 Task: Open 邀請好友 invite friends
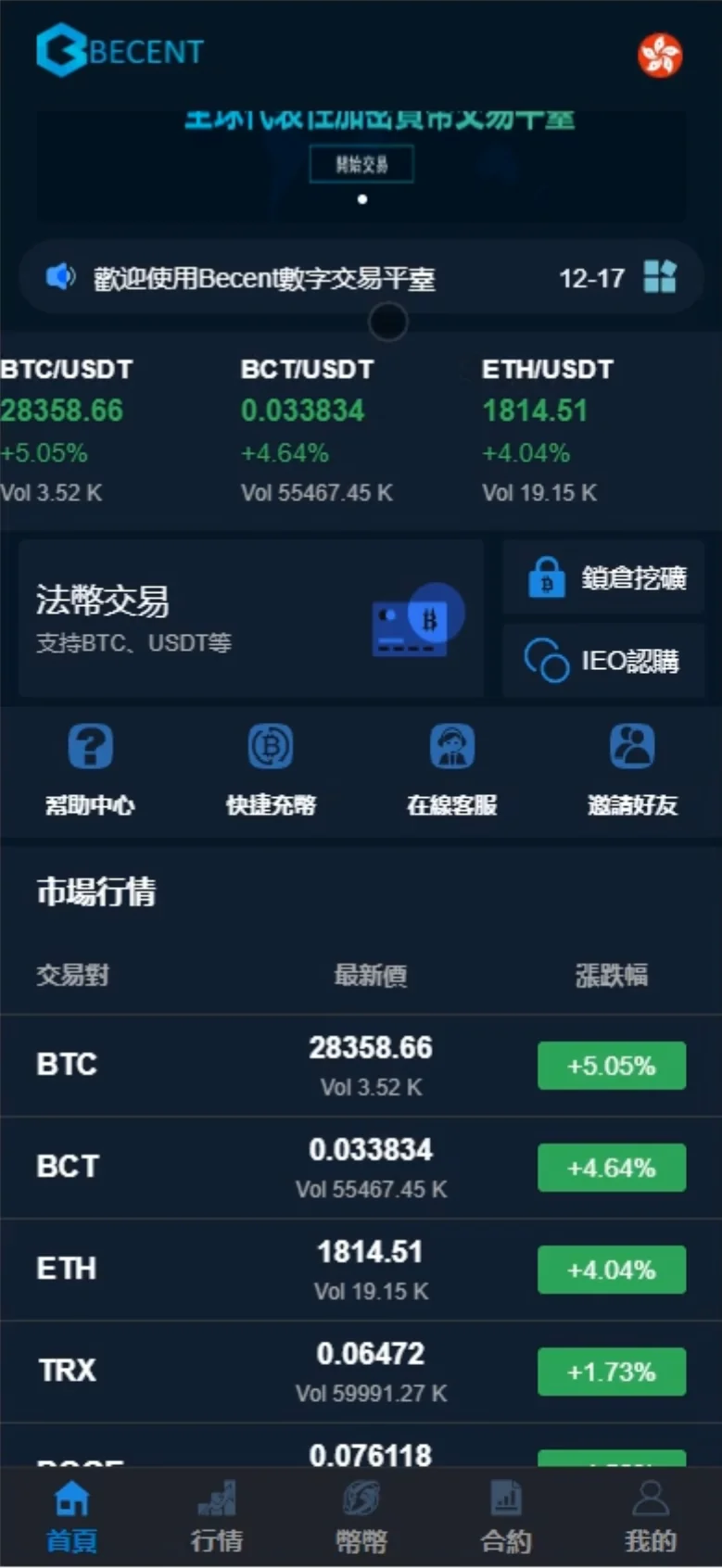pos(632,769)
